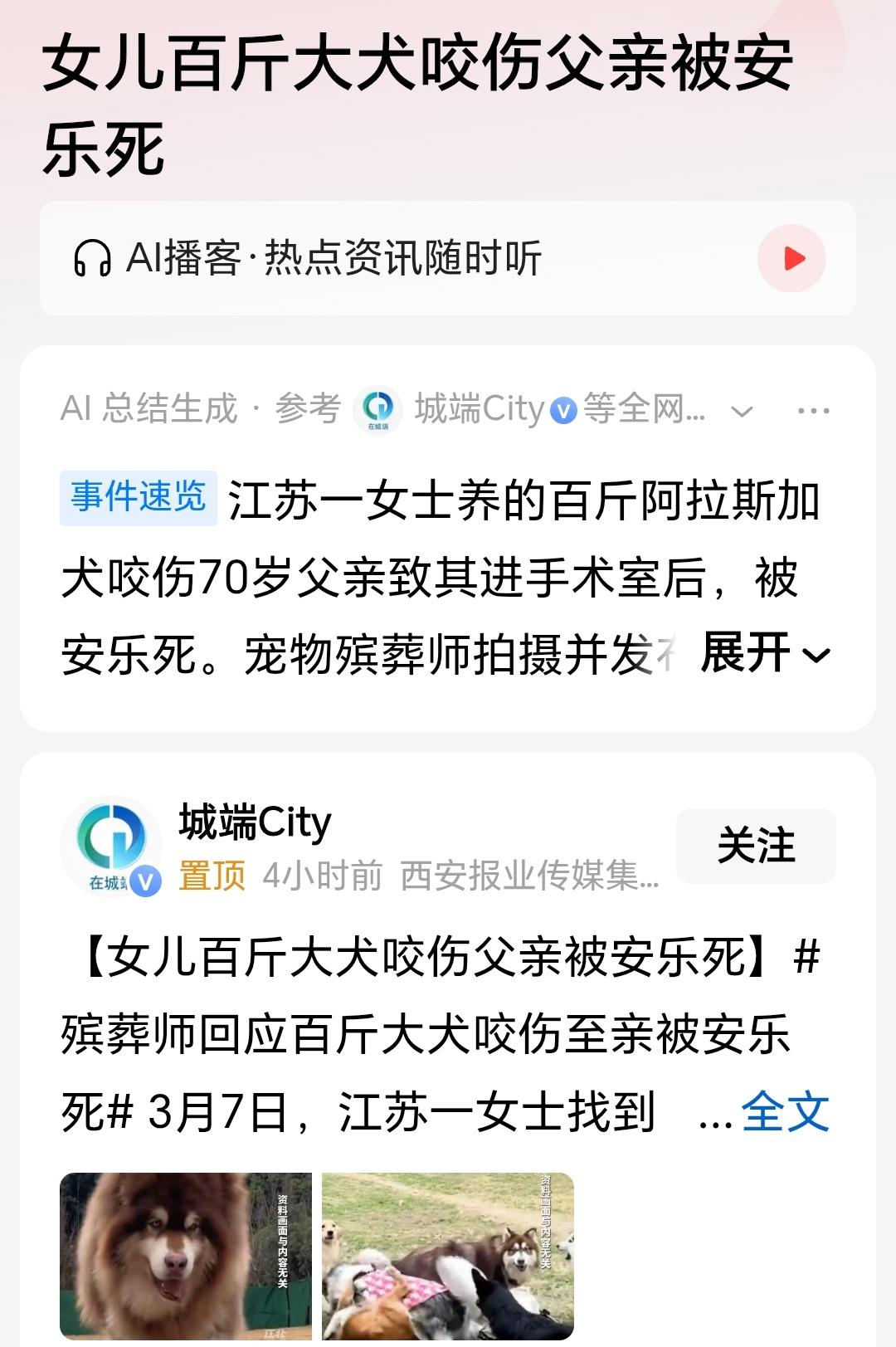Open the chevron next to 等全网 sources
This screenshot has width=896, height=1347.
[743, 409]
